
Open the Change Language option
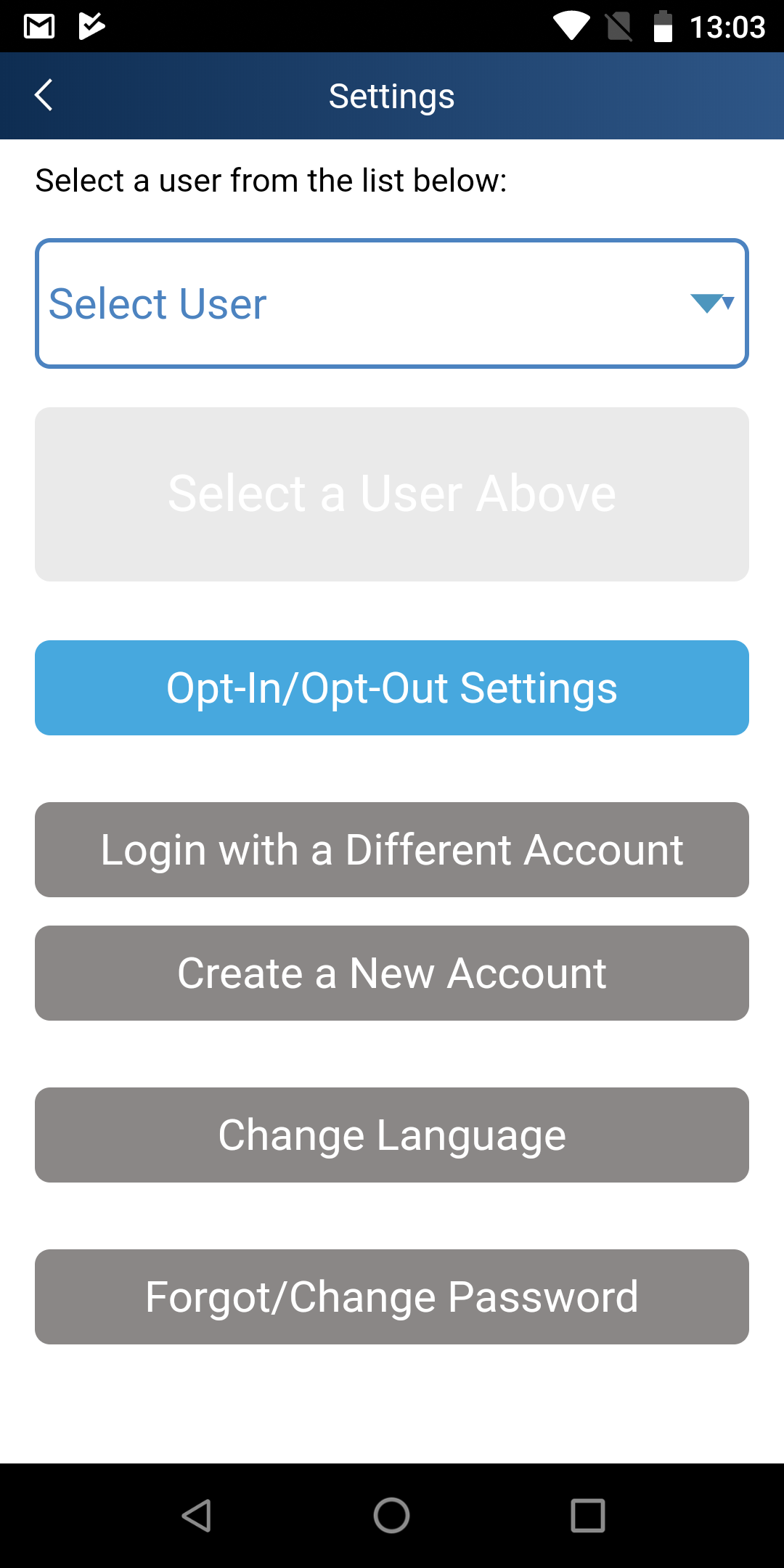(x=392, y=1135)
